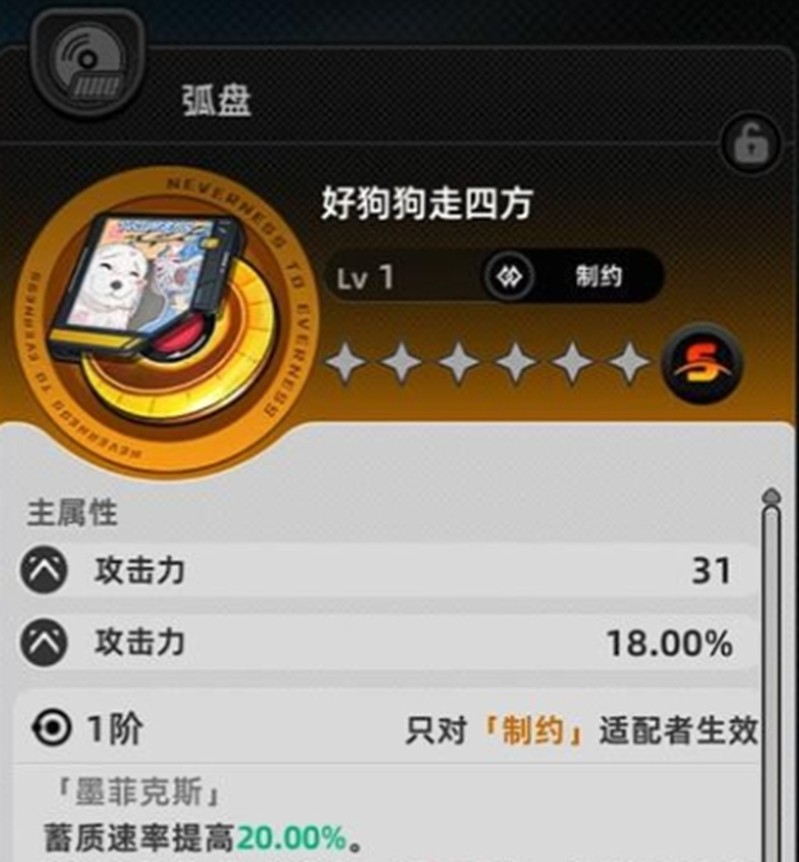Toggle the lock icon for this disc

tap(749, 146)
